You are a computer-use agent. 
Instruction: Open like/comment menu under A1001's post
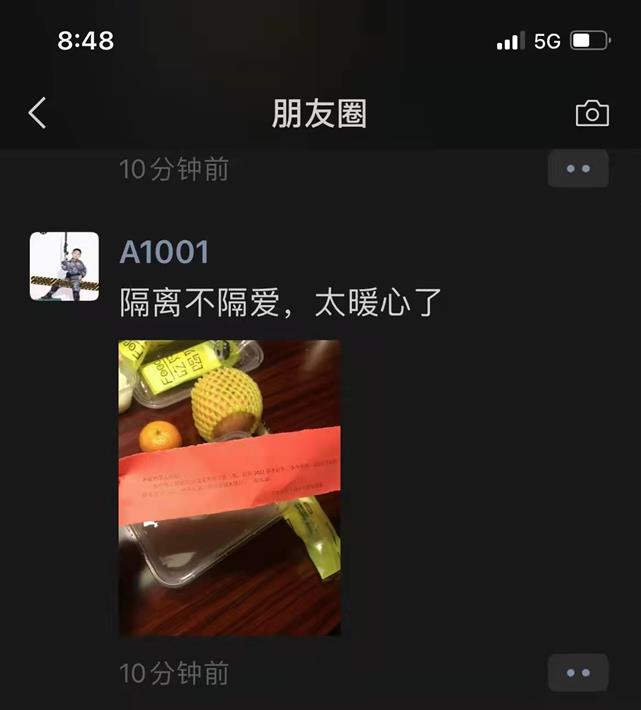click(578, 673)
